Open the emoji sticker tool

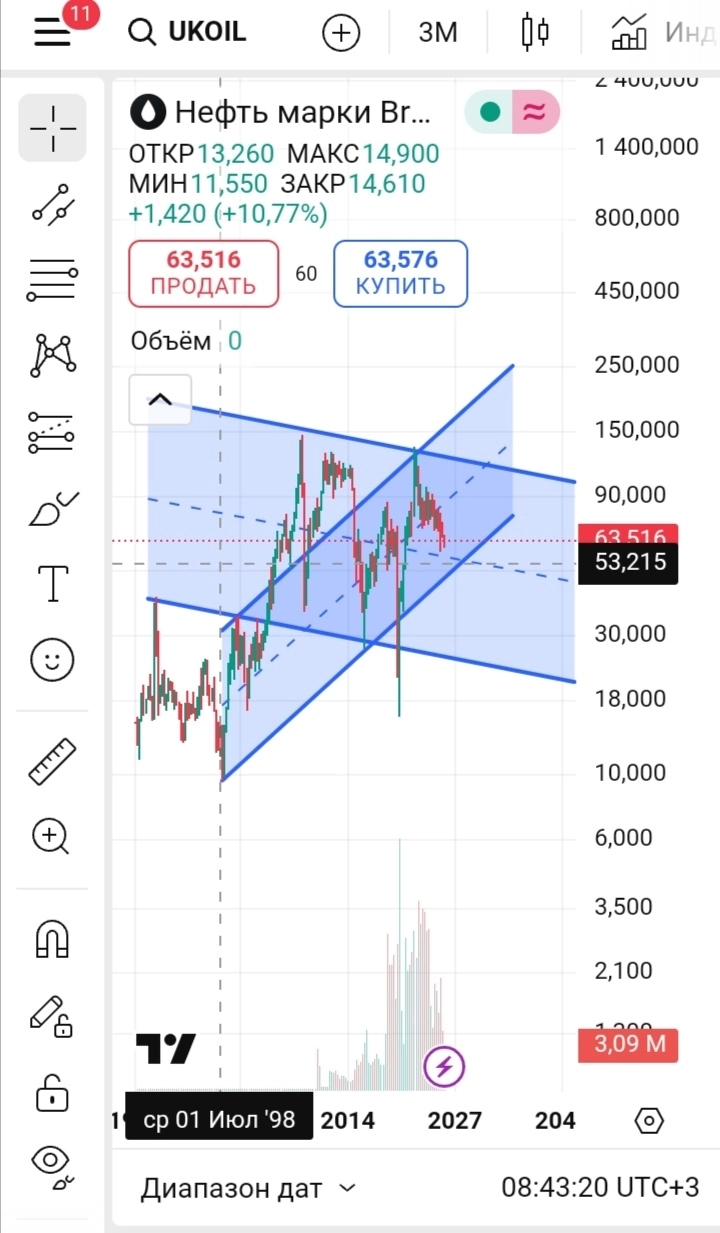pos(52,659)
